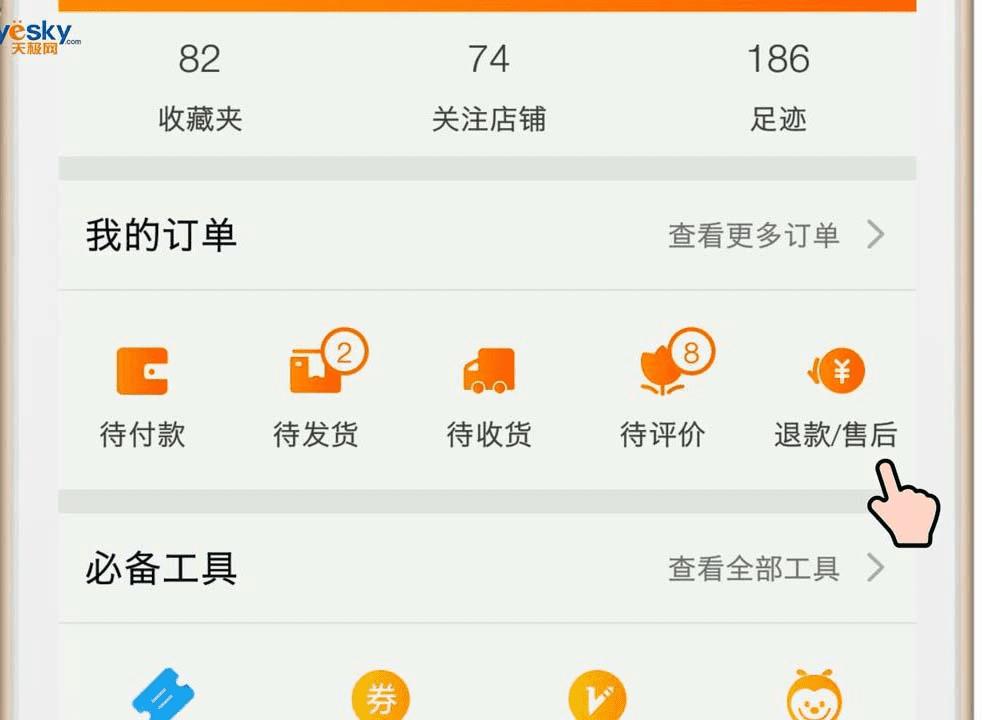982x720 pixels.
Task: Open the 收藏夹 favorites count
Action: pyautogui.click(x=200, y=88)
